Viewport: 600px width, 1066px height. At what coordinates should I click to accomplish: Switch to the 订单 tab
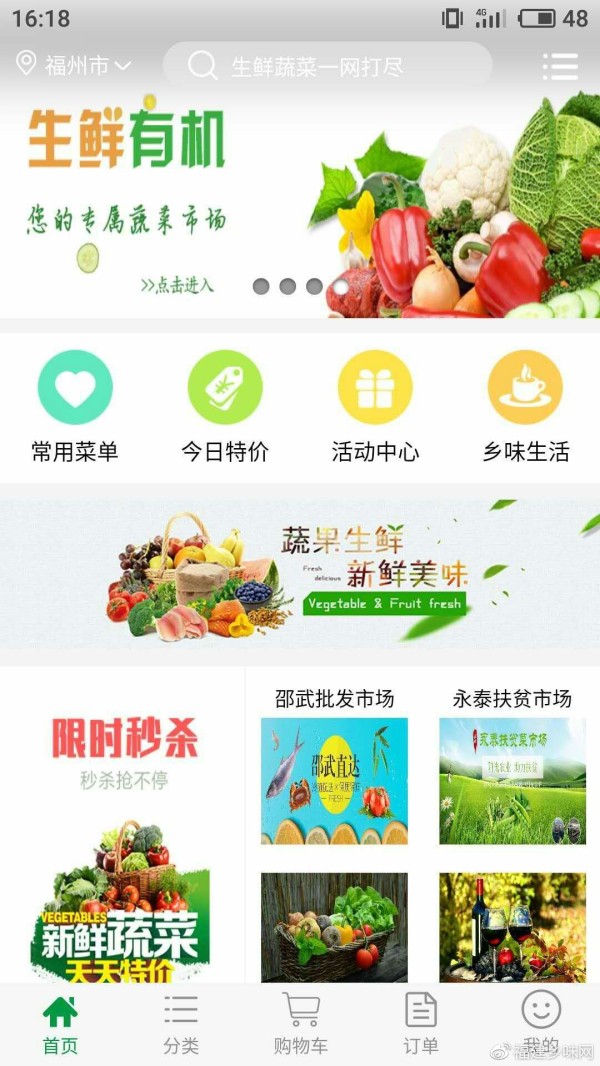(421, 1024)
